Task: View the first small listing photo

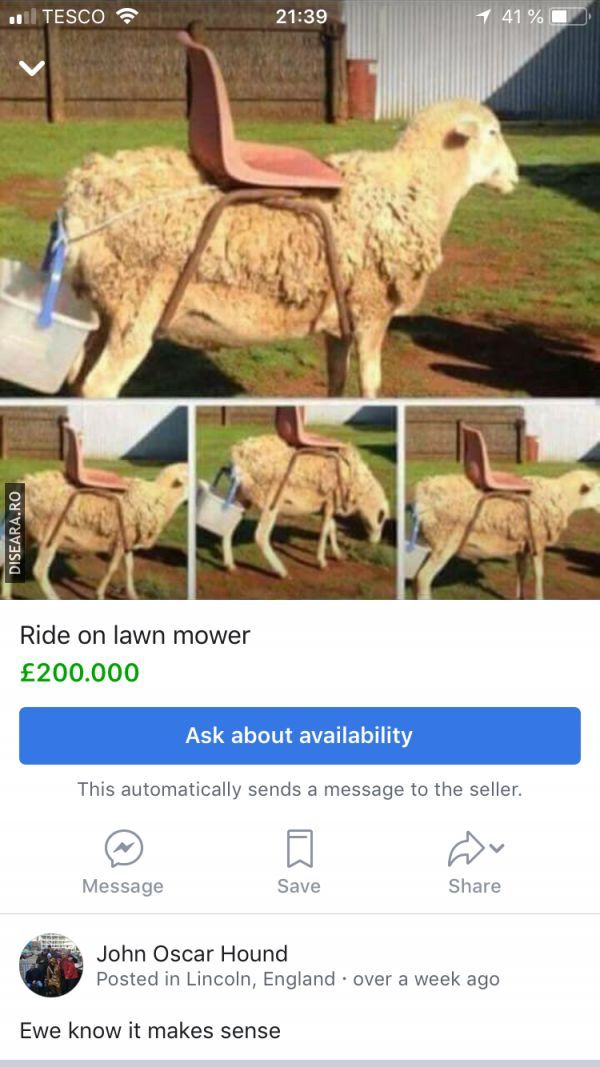Action: (x=95, y=502)
